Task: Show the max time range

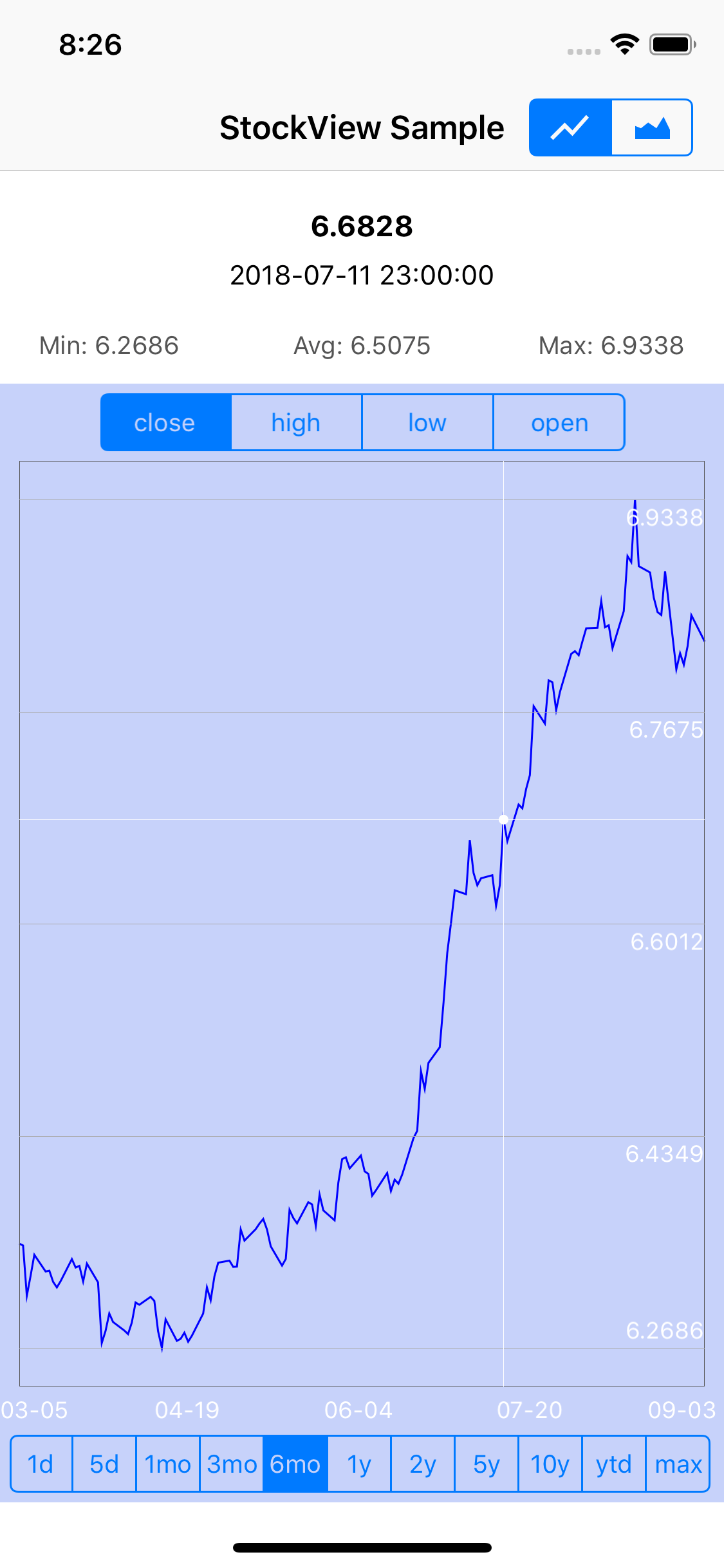Action: (678, 1464)
